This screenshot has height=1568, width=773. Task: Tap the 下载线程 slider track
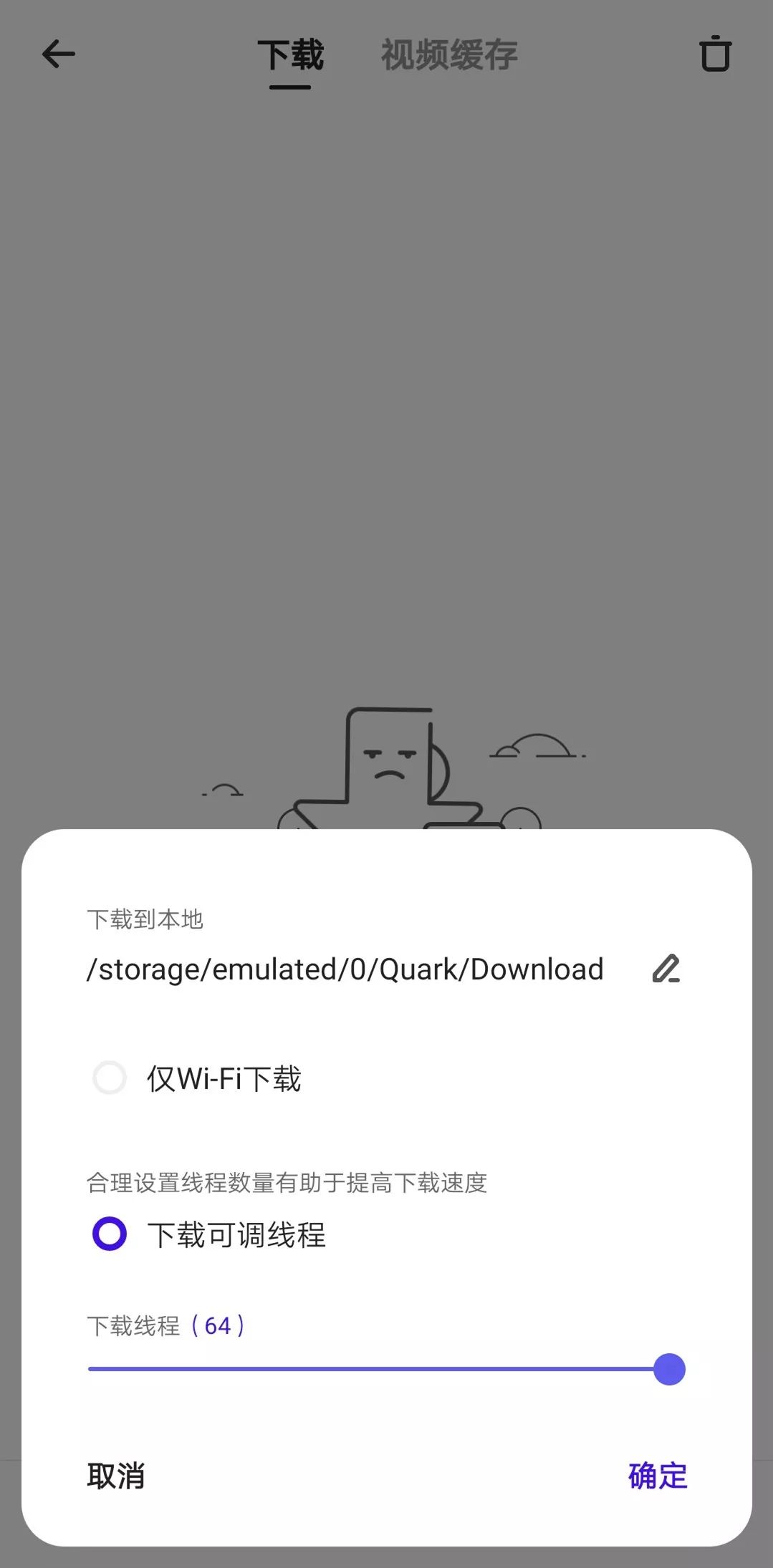pos(373,1369)
